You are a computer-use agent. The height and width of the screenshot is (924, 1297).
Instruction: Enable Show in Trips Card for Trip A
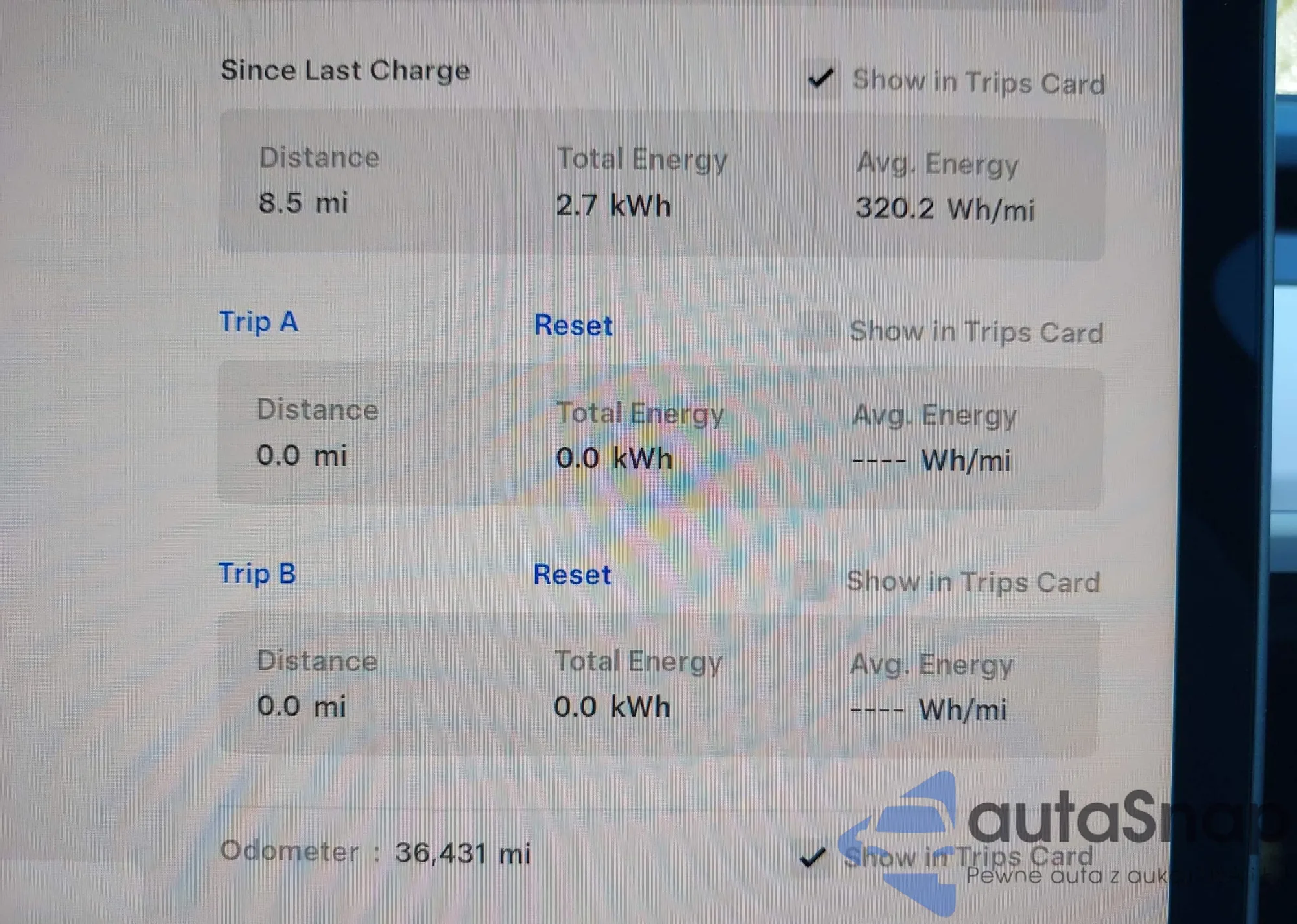point(817,331)
